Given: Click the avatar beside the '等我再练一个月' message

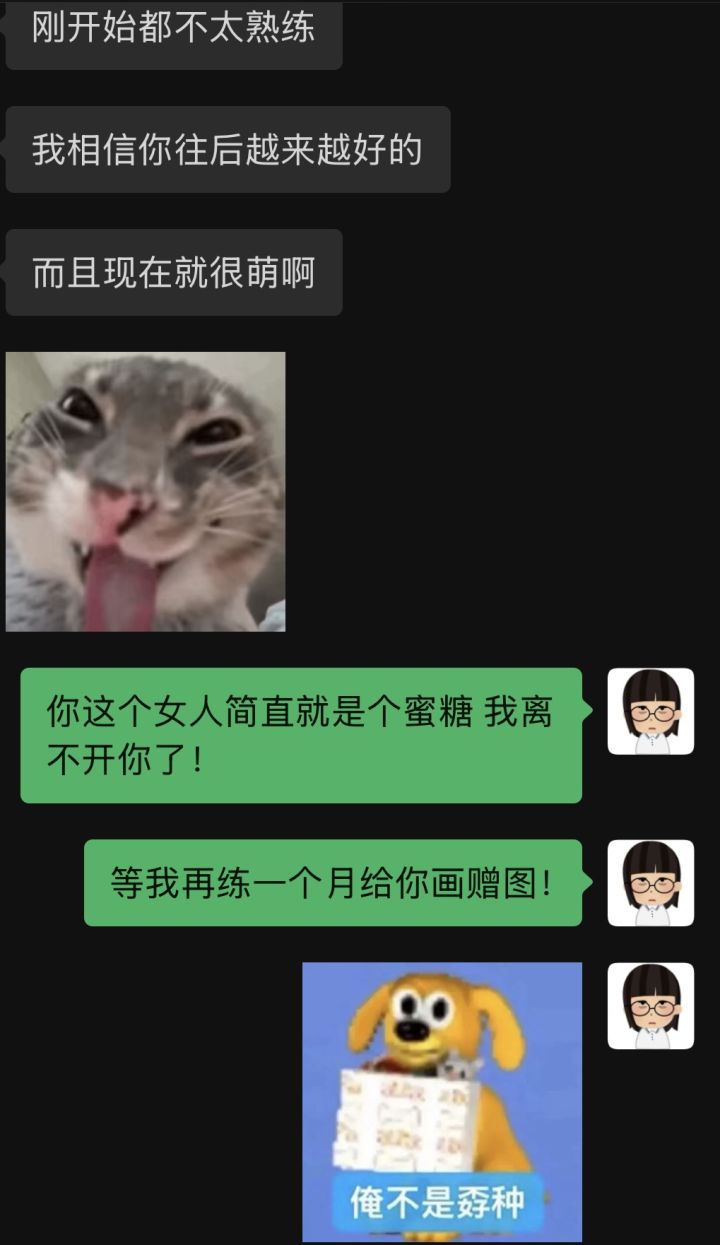Looking at the screenshot, I should click(651, 884).
